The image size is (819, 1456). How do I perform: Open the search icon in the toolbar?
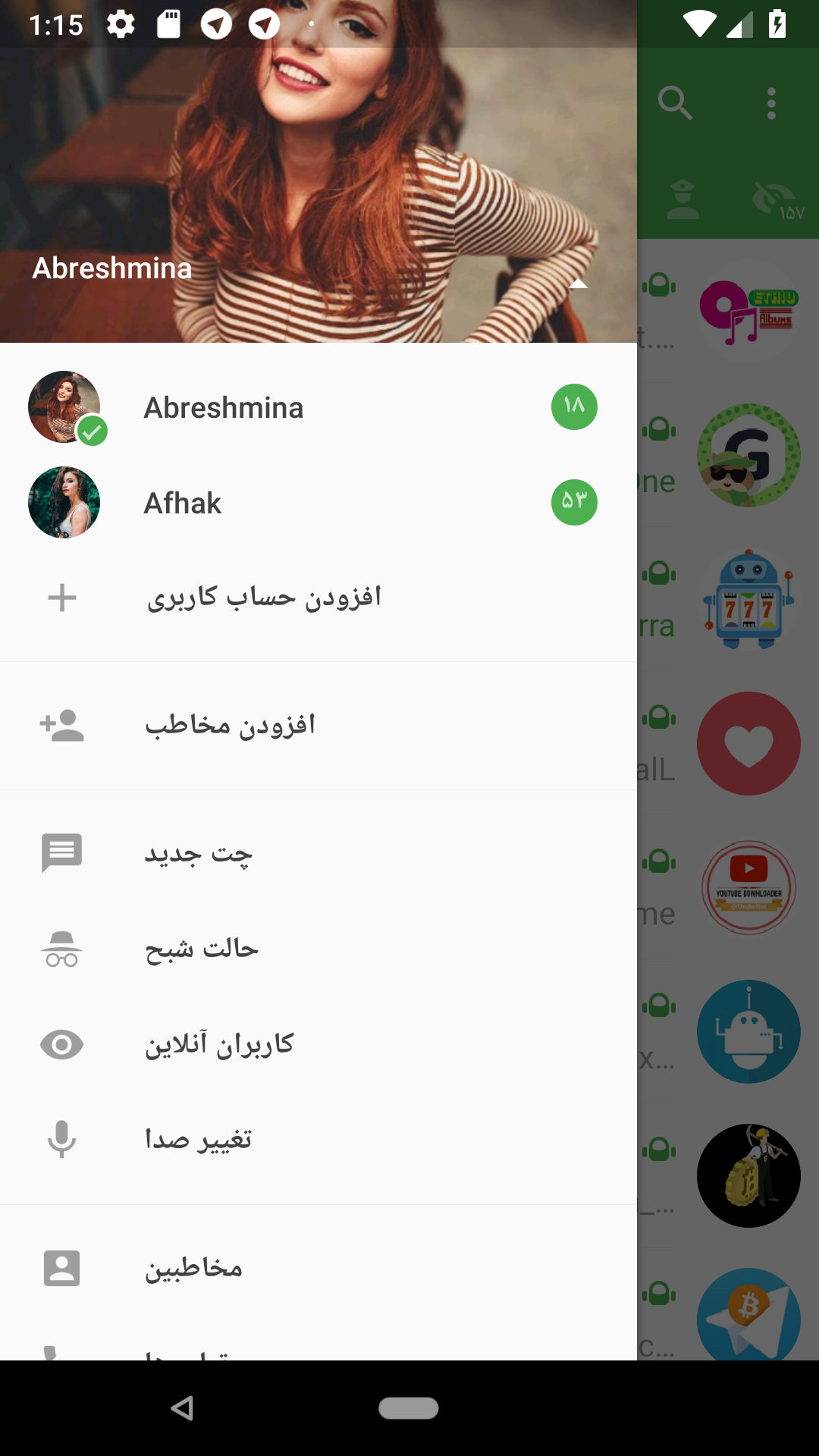[x=676, y=103]
